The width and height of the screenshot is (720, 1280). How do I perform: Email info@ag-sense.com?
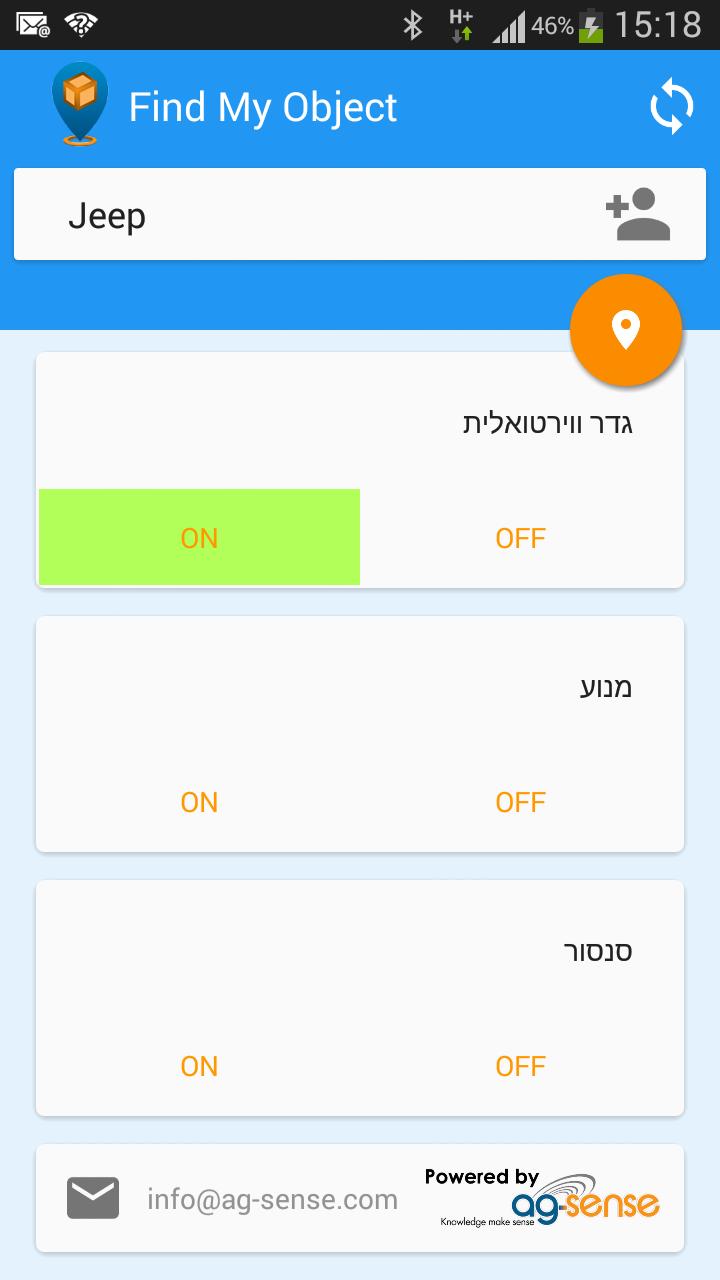(271, 1199)
